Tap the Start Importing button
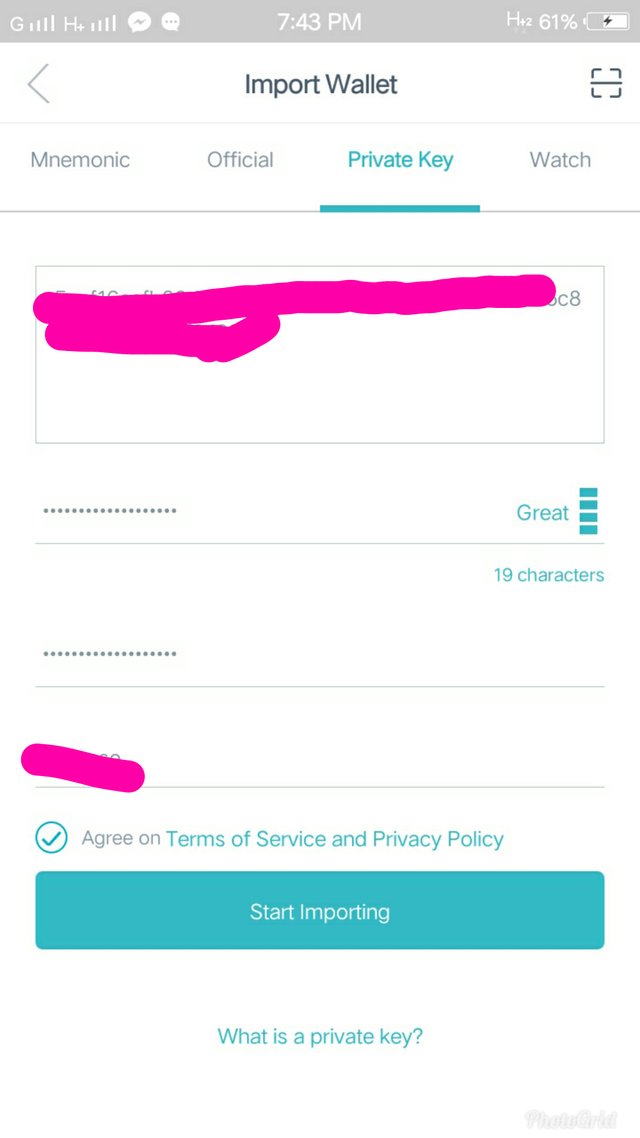The width and height of the screenshot is (640, 1138). point(320,910)
